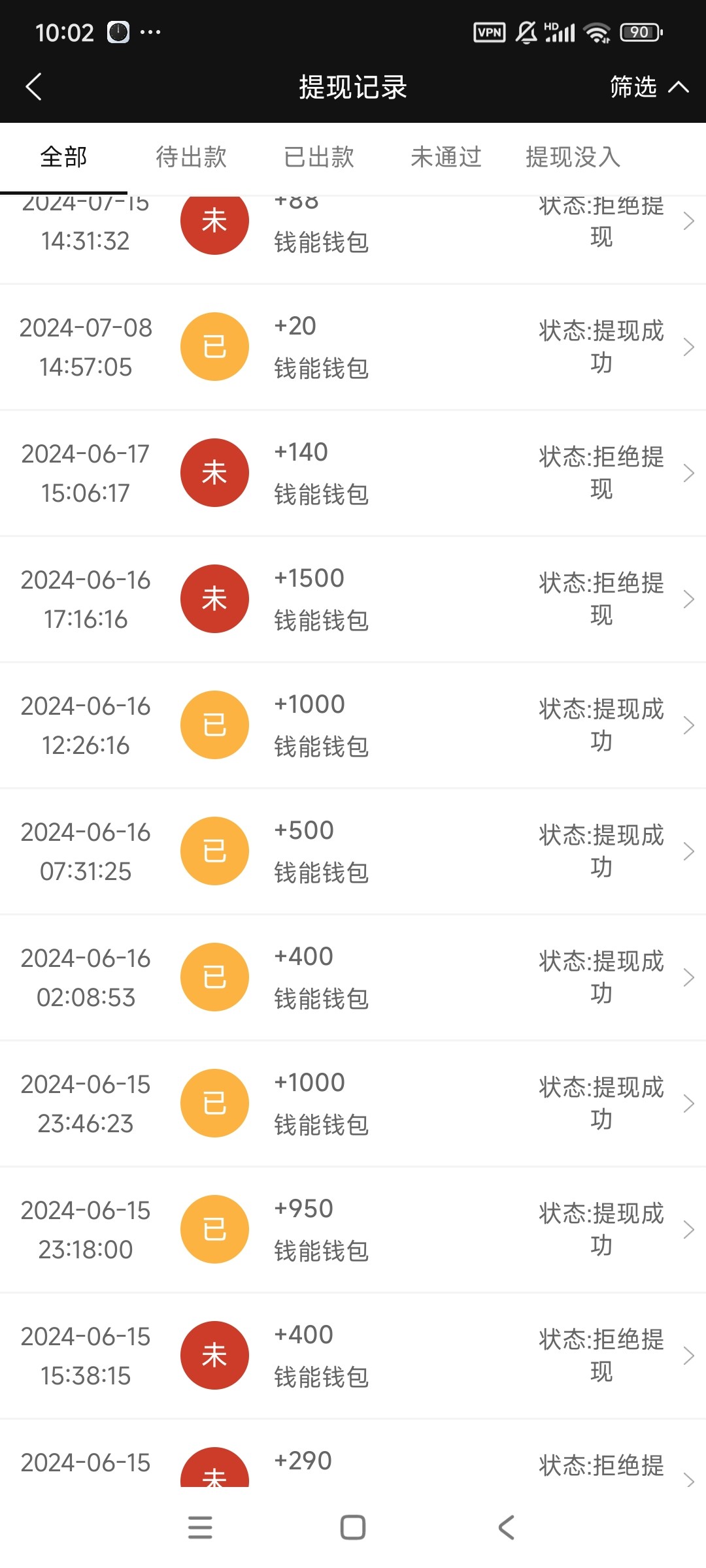The image size is (706, 1568).
Task: Tap the red 未 icon on the +140 record
Action: [214, 472]
